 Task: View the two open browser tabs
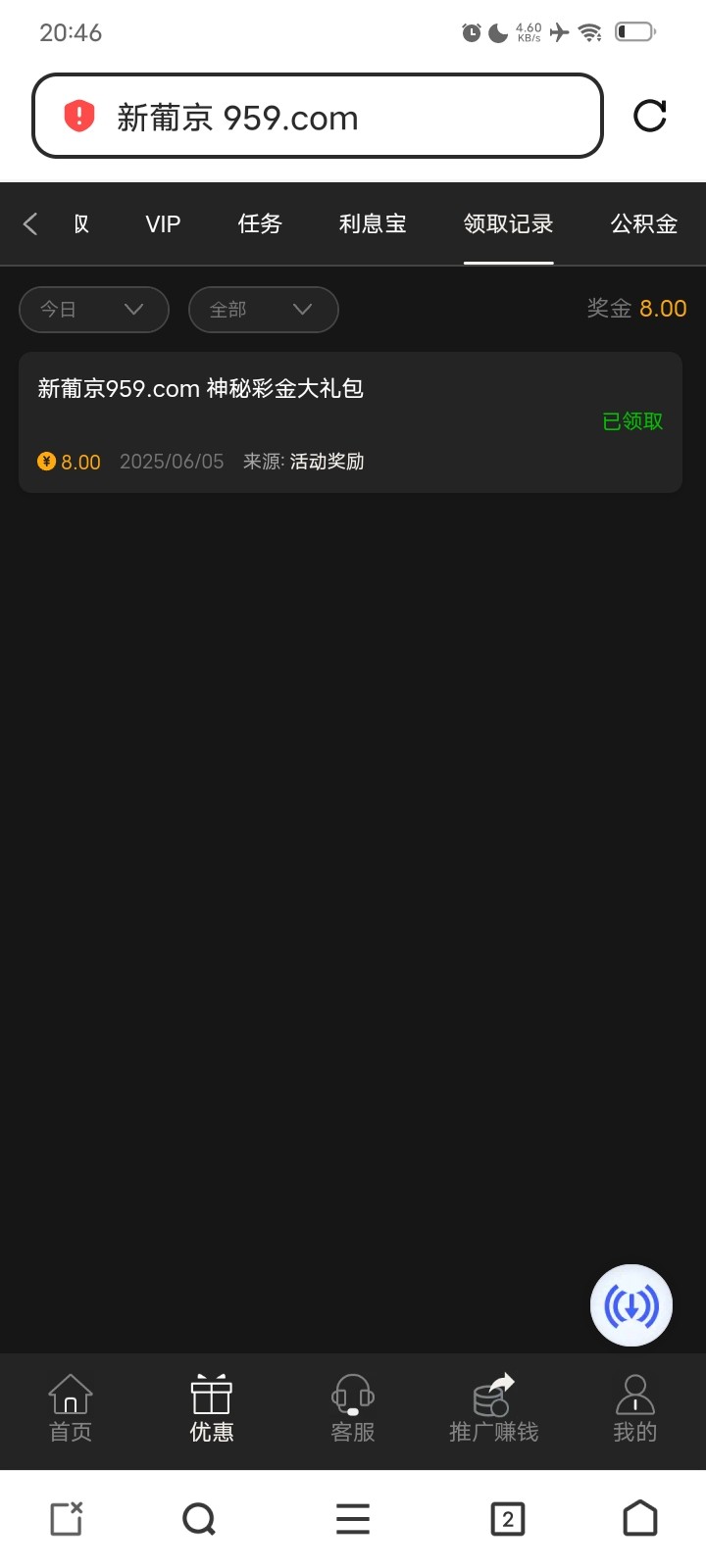pos(507,1519)
